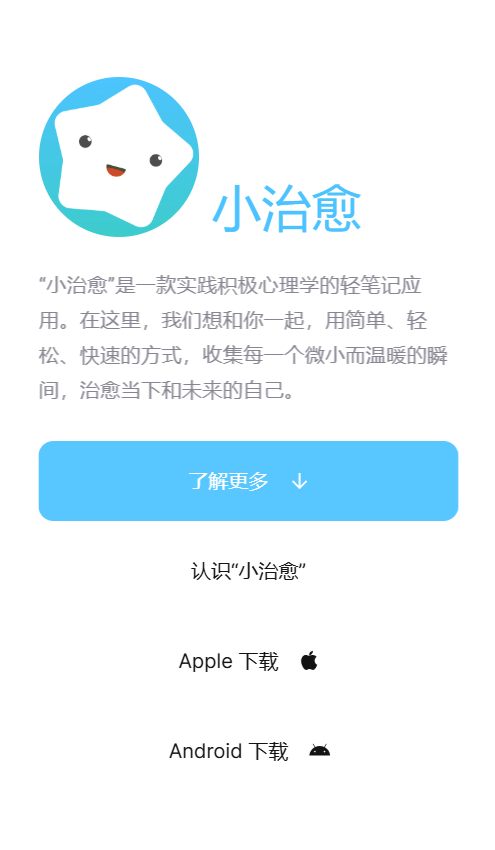Open the 认识“小治愈” link
The width and height of the screenshot is (495, 850).
[248, 571]
